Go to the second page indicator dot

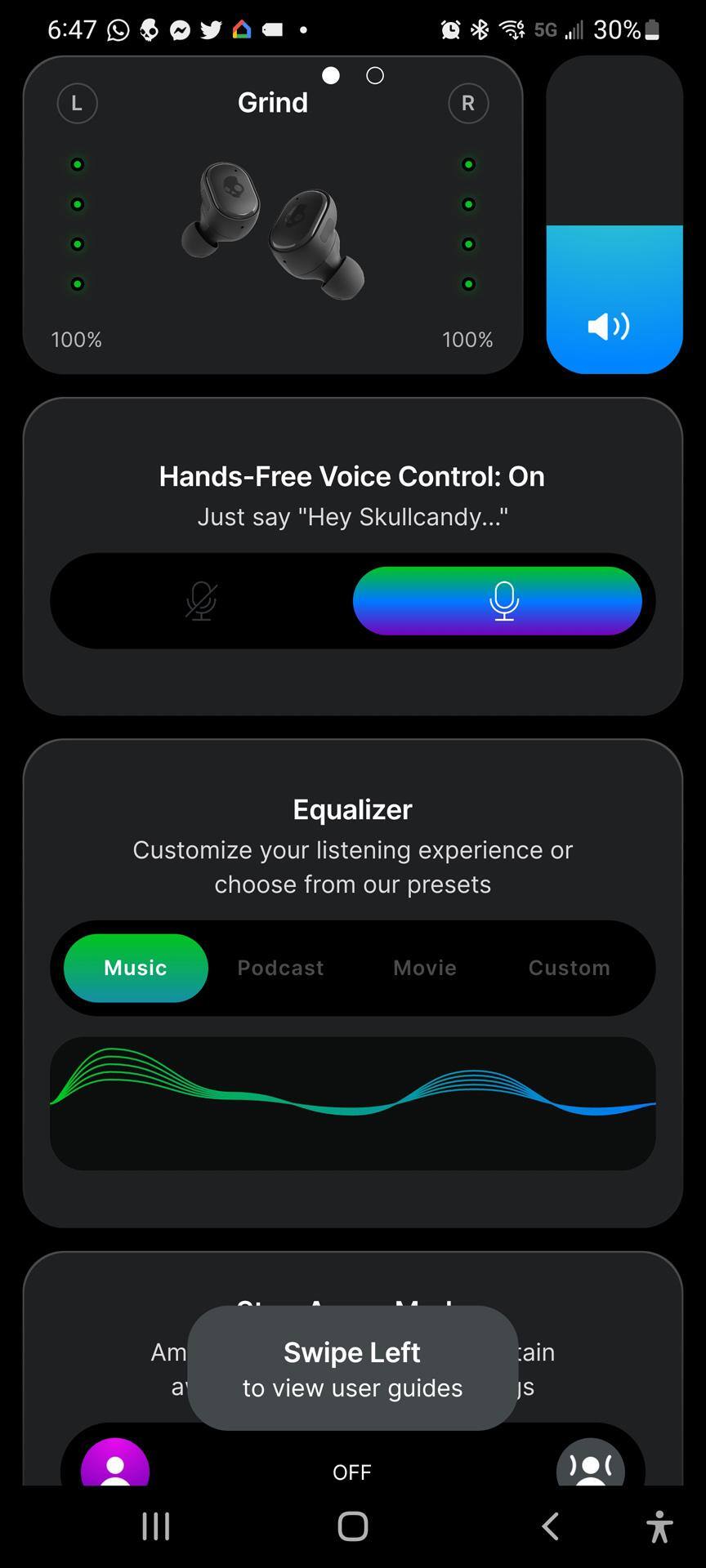[x=375, y=76]
